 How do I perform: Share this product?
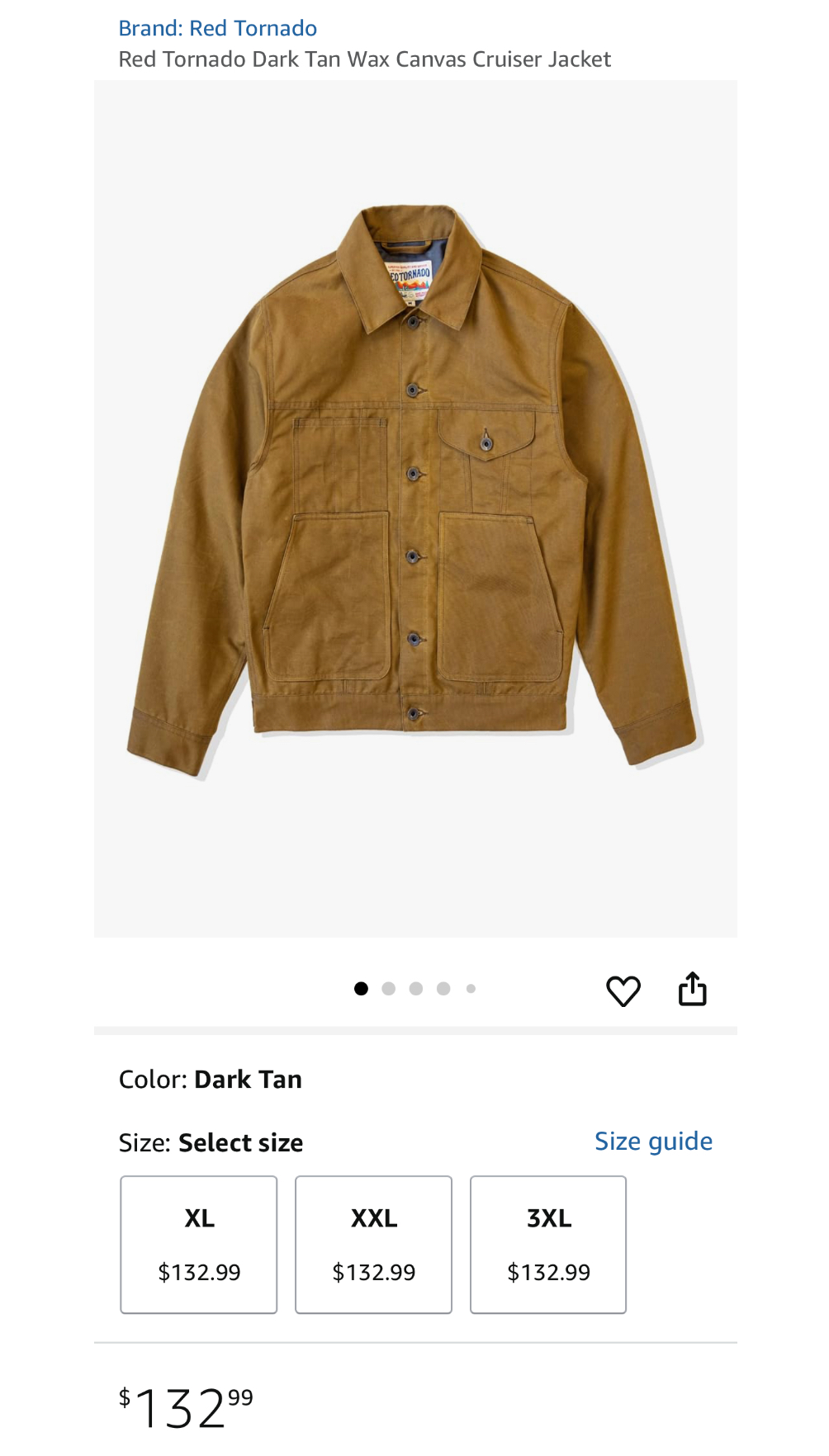click(693, 989)
